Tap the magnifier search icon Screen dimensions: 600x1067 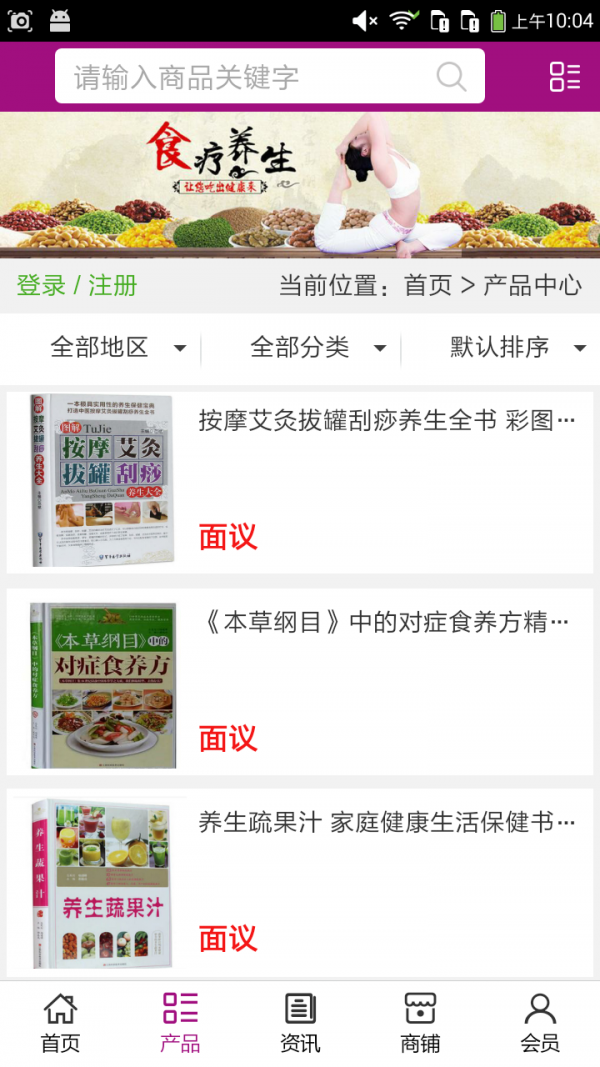(x=451, y=77)
